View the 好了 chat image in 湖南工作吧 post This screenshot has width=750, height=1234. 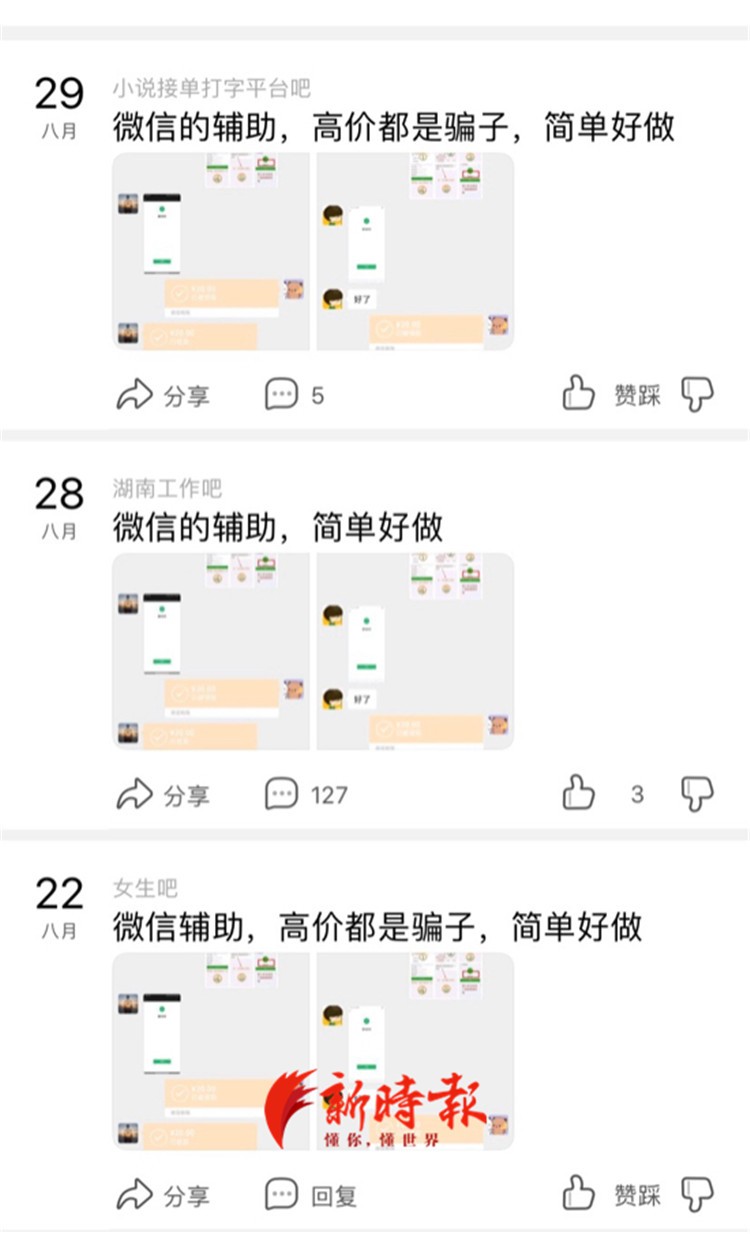[415, 651]
